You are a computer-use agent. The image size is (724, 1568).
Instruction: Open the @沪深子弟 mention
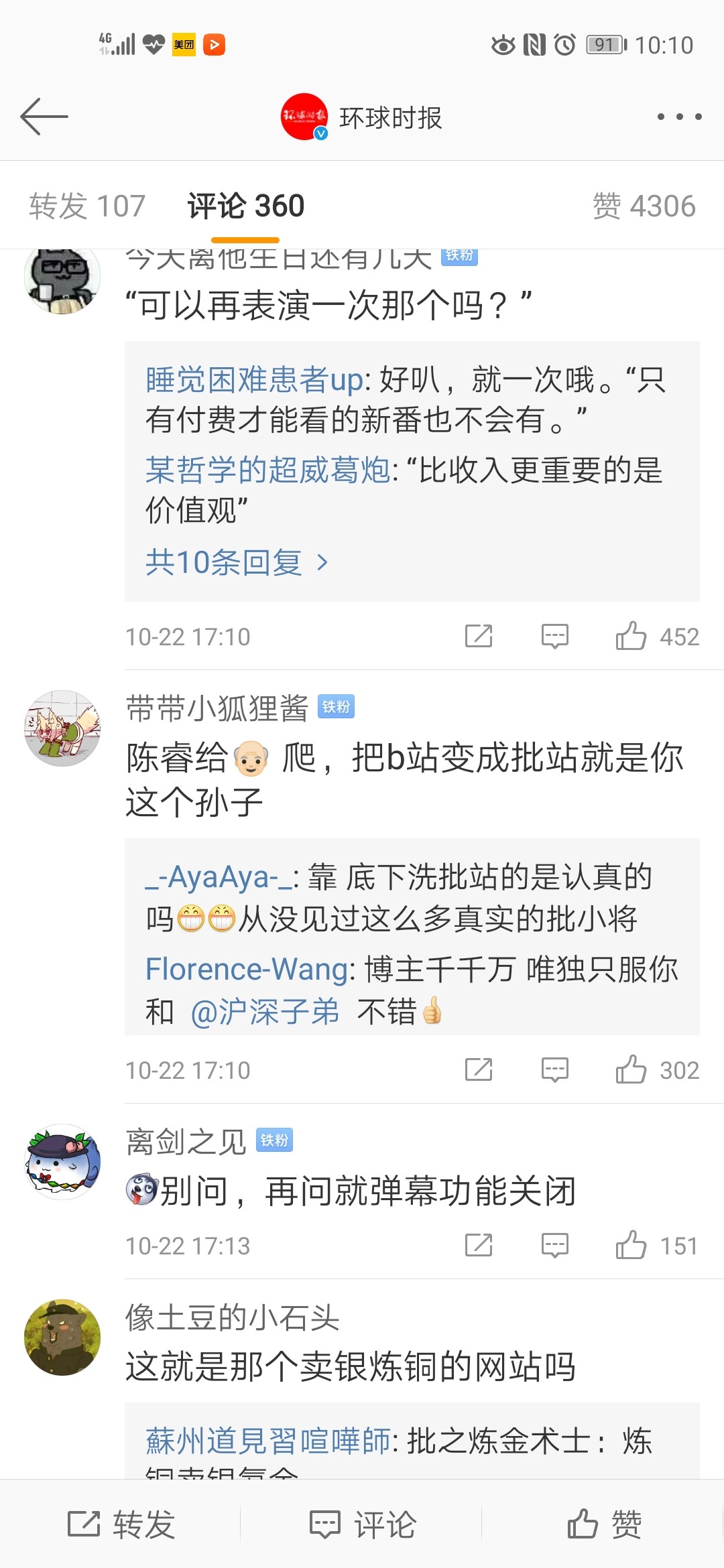coord(265,1012)
